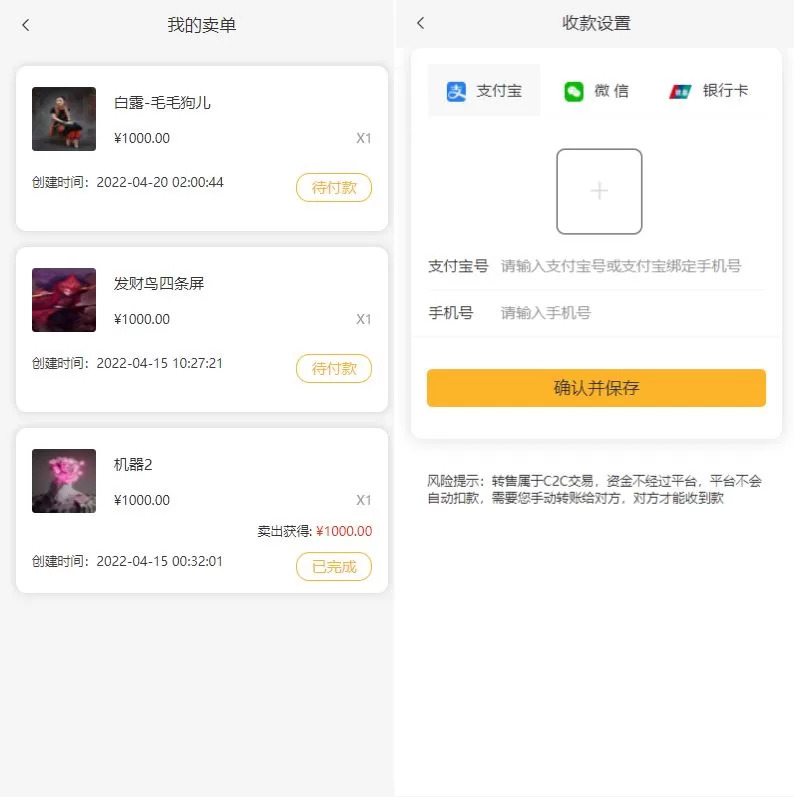Go back from the 收款设置 page
Screen dimensions: 794x797
click(421, 23)
